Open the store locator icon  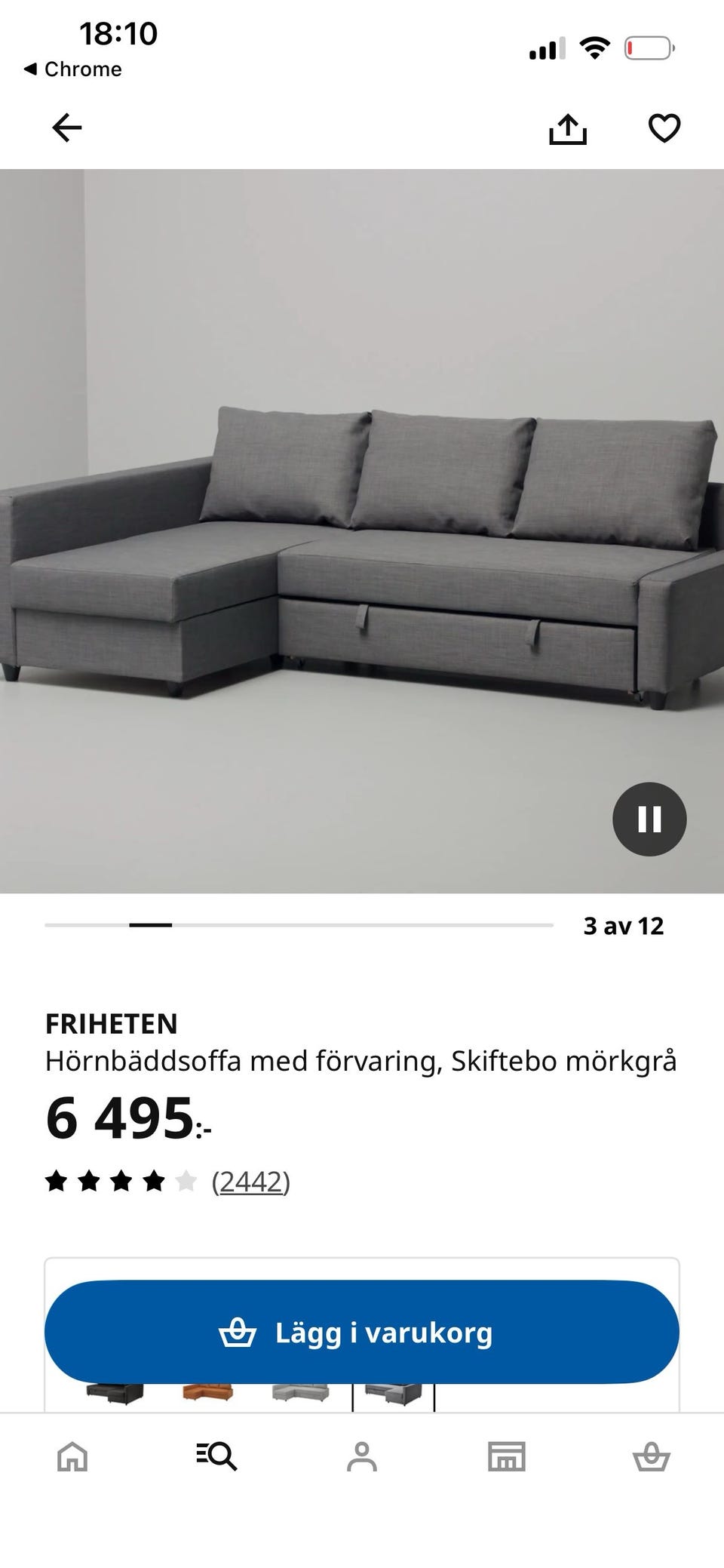[x=507, y=1455]
